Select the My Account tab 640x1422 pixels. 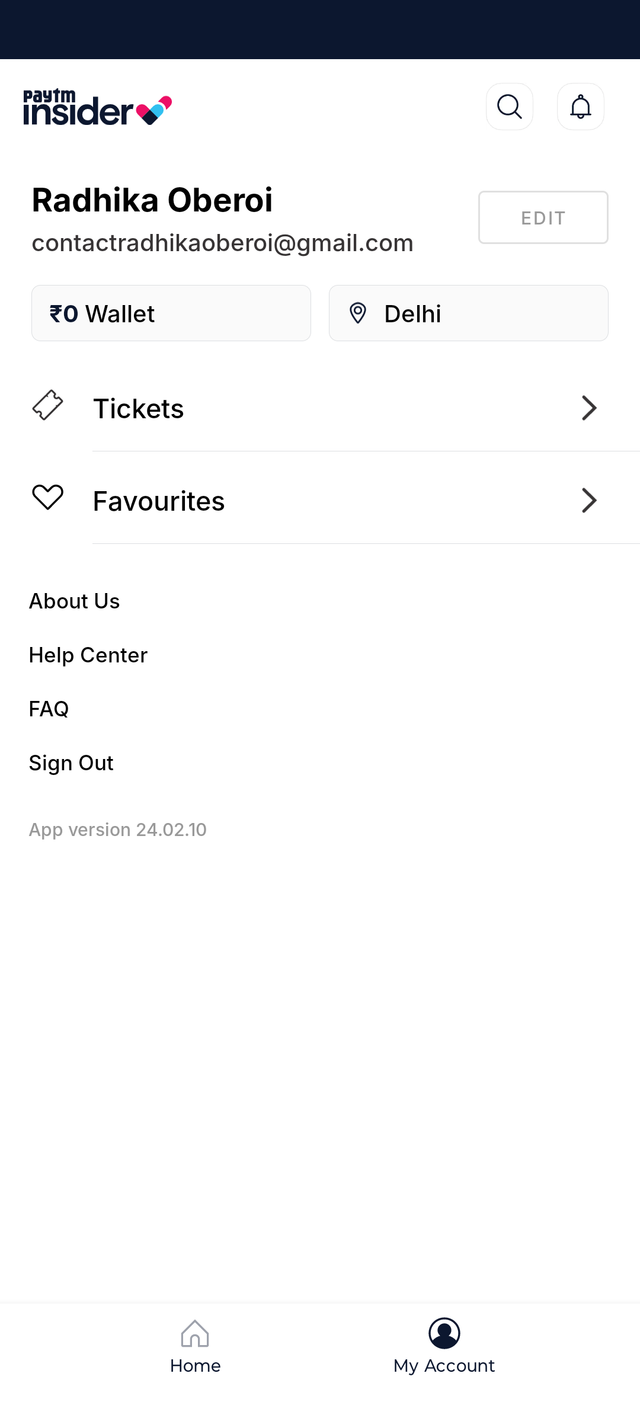coord(444,1346)
